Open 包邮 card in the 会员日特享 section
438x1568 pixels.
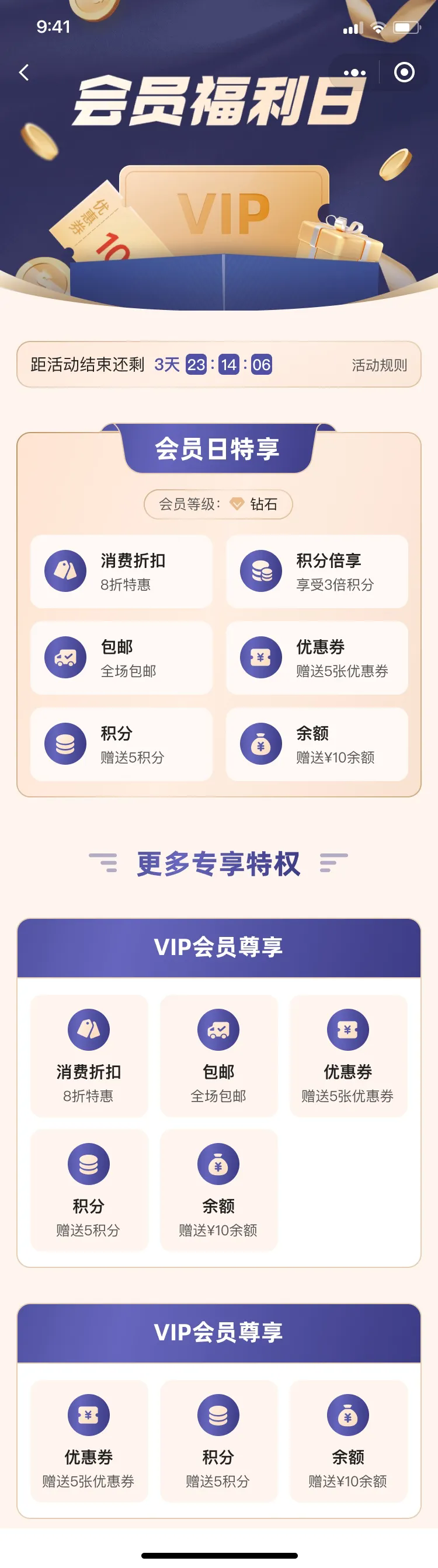(x=121, y=658)
